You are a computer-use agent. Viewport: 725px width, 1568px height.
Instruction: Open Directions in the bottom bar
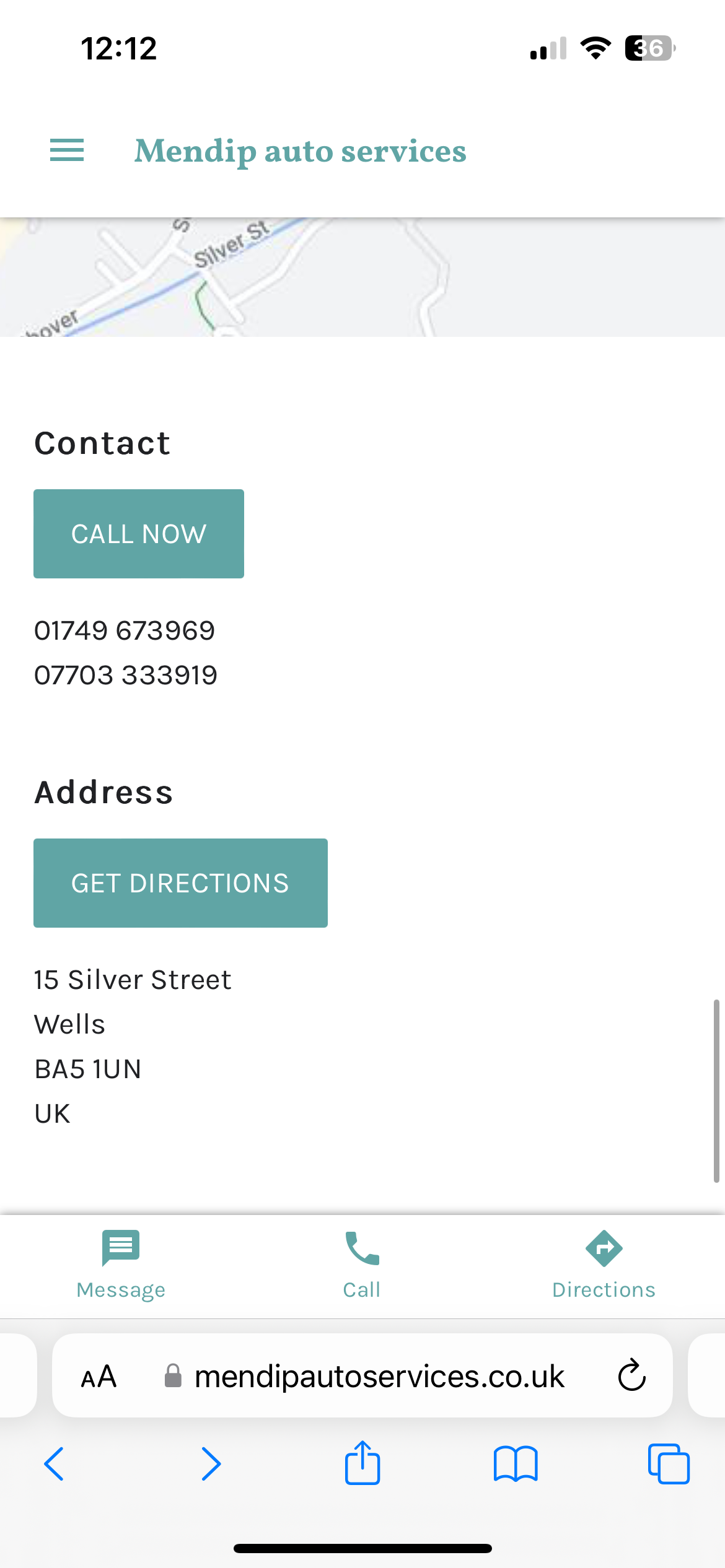(x=604, y=1265)
